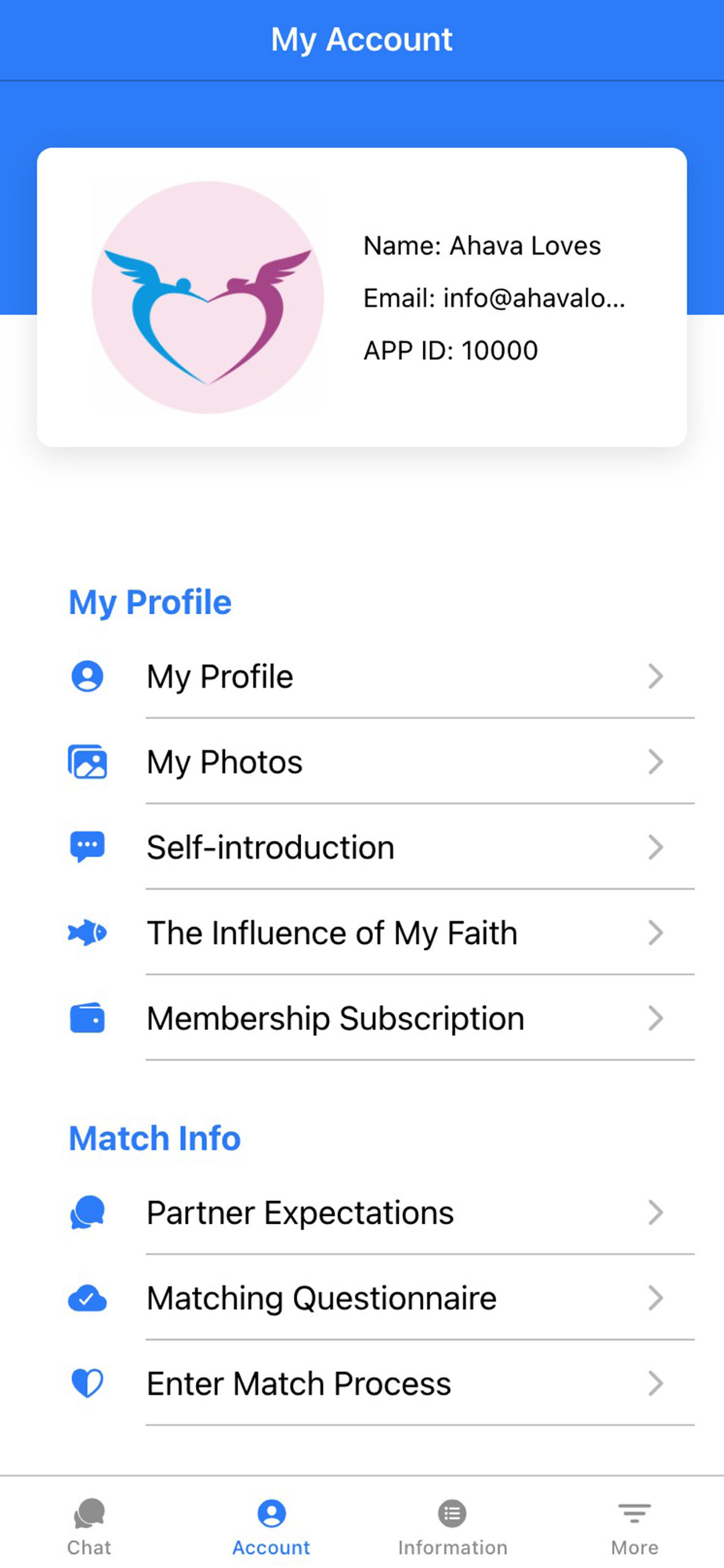Select the Account tab
Image resolution: width=724 pixels, height=1568 pixels.
tap(271, 1526)
